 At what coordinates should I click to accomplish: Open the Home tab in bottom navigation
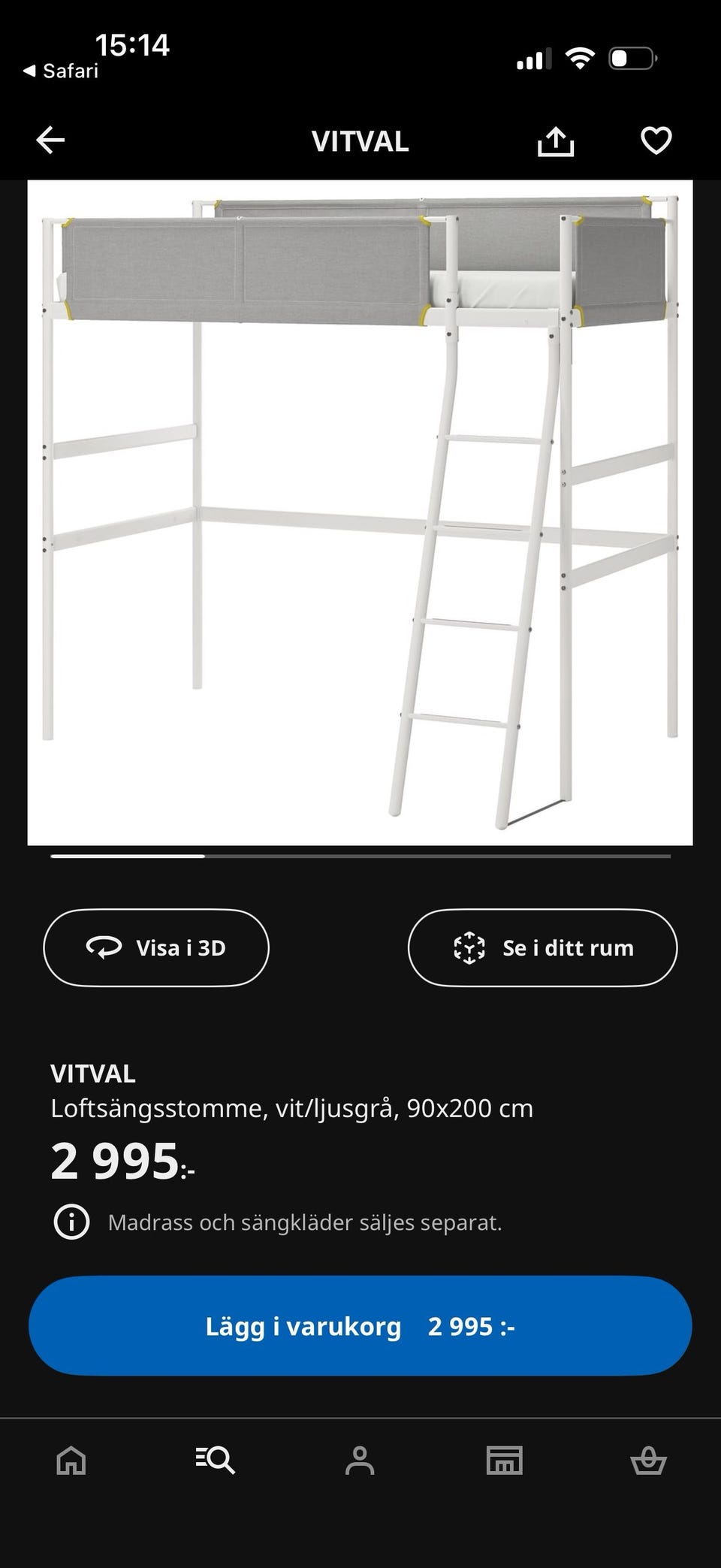click(72, 1461)
